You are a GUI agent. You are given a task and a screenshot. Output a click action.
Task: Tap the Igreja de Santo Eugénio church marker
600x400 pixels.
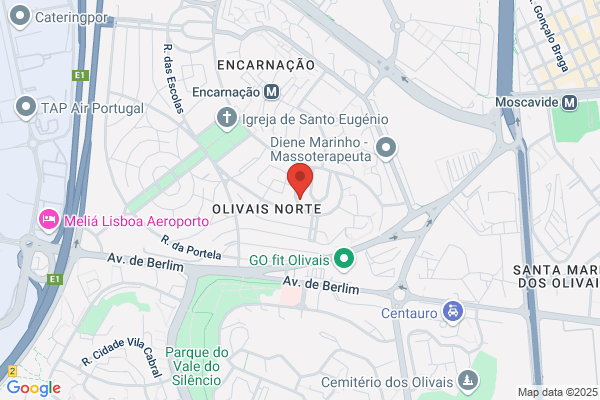click(227, 119)
